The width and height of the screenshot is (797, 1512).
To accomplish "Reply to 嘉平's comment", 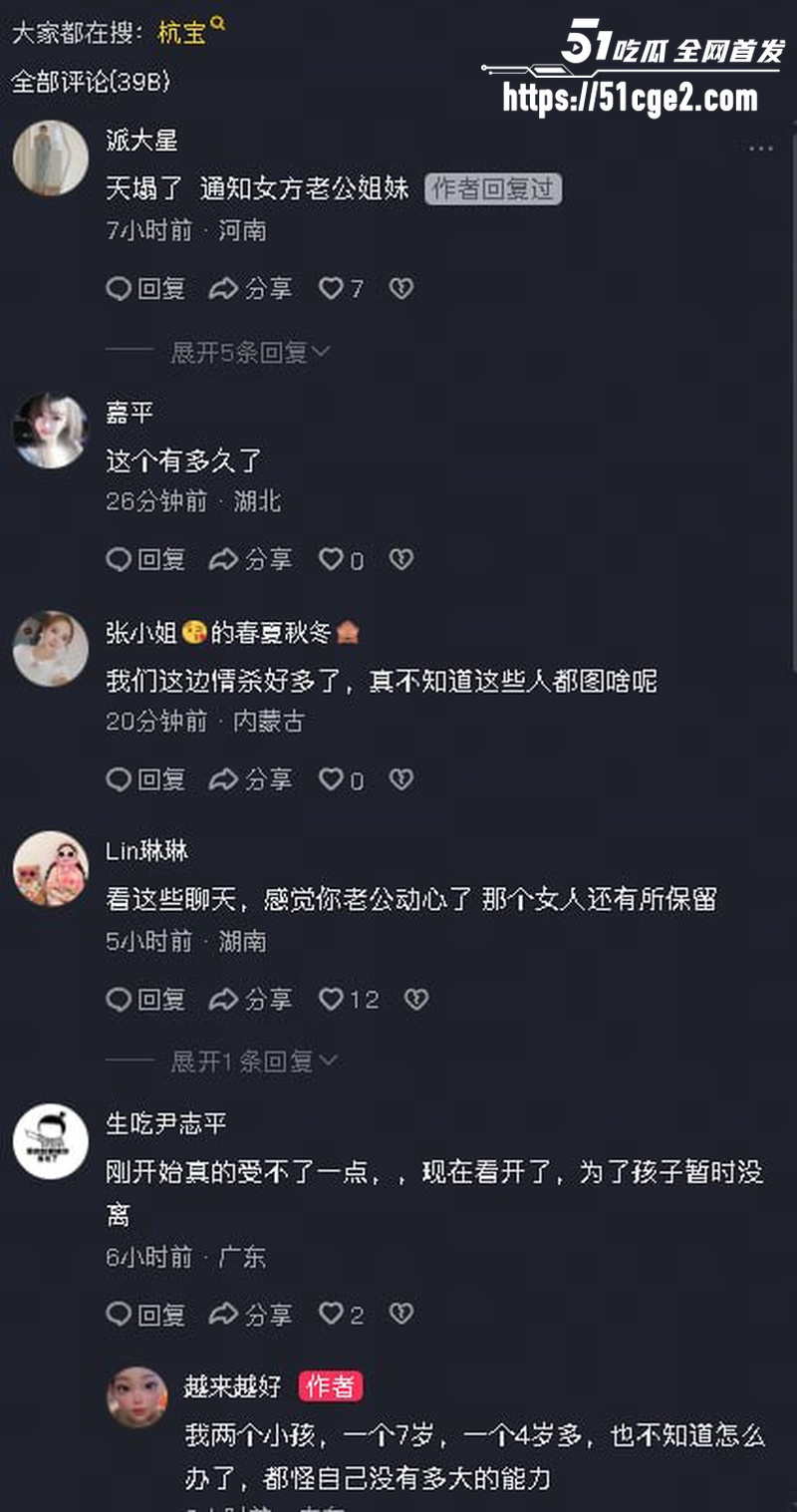I will pyautogui.click(x=145, y=559).
